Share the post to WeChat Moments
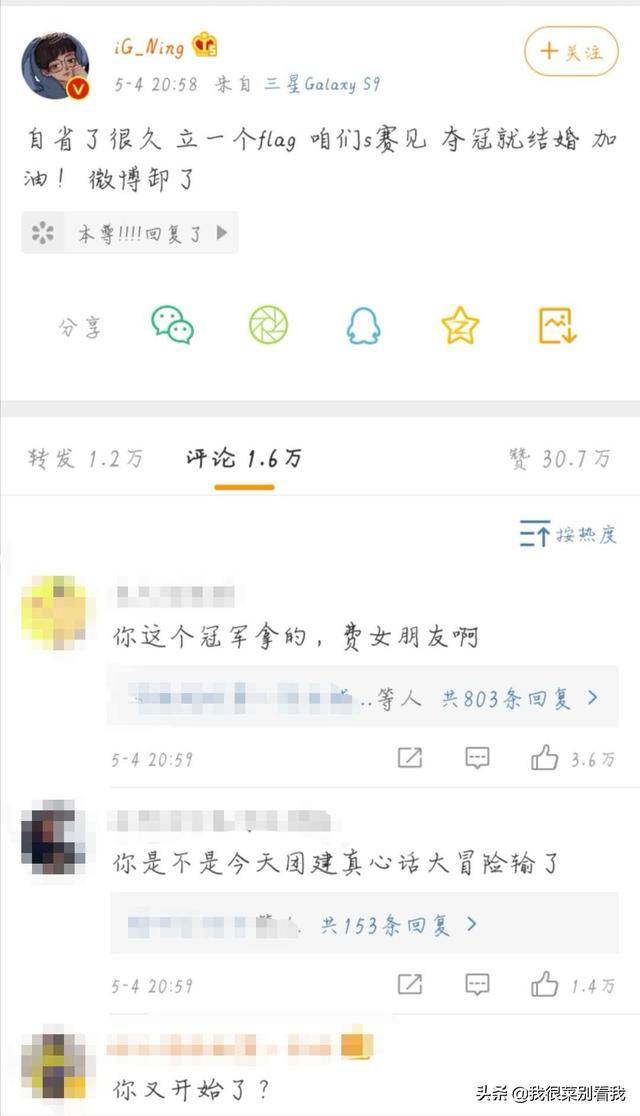The width and height of the screenshot is (640, 1116). click(268, 325)
